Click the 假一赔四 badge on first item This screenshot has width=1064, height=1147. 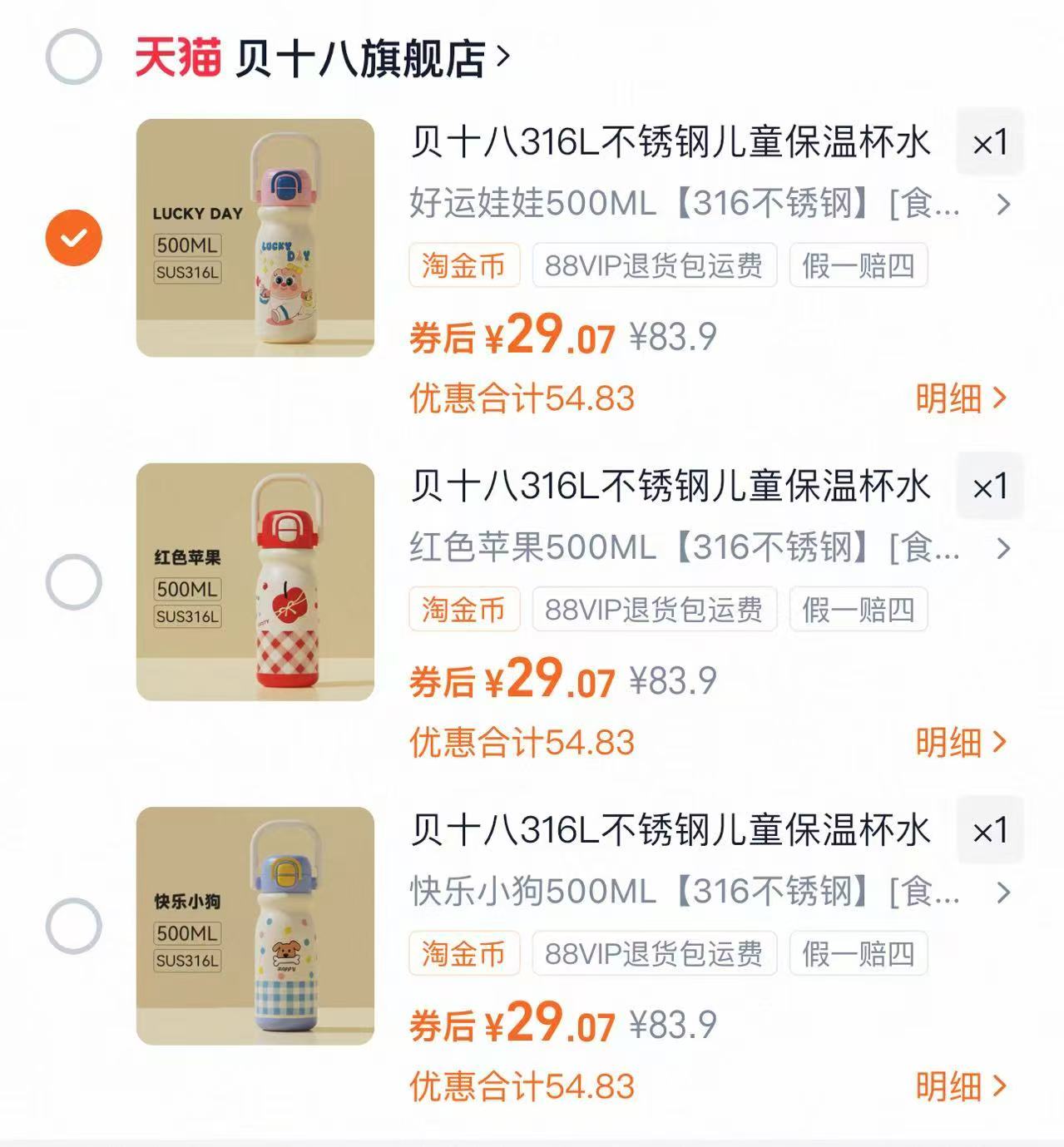[859, 265]
